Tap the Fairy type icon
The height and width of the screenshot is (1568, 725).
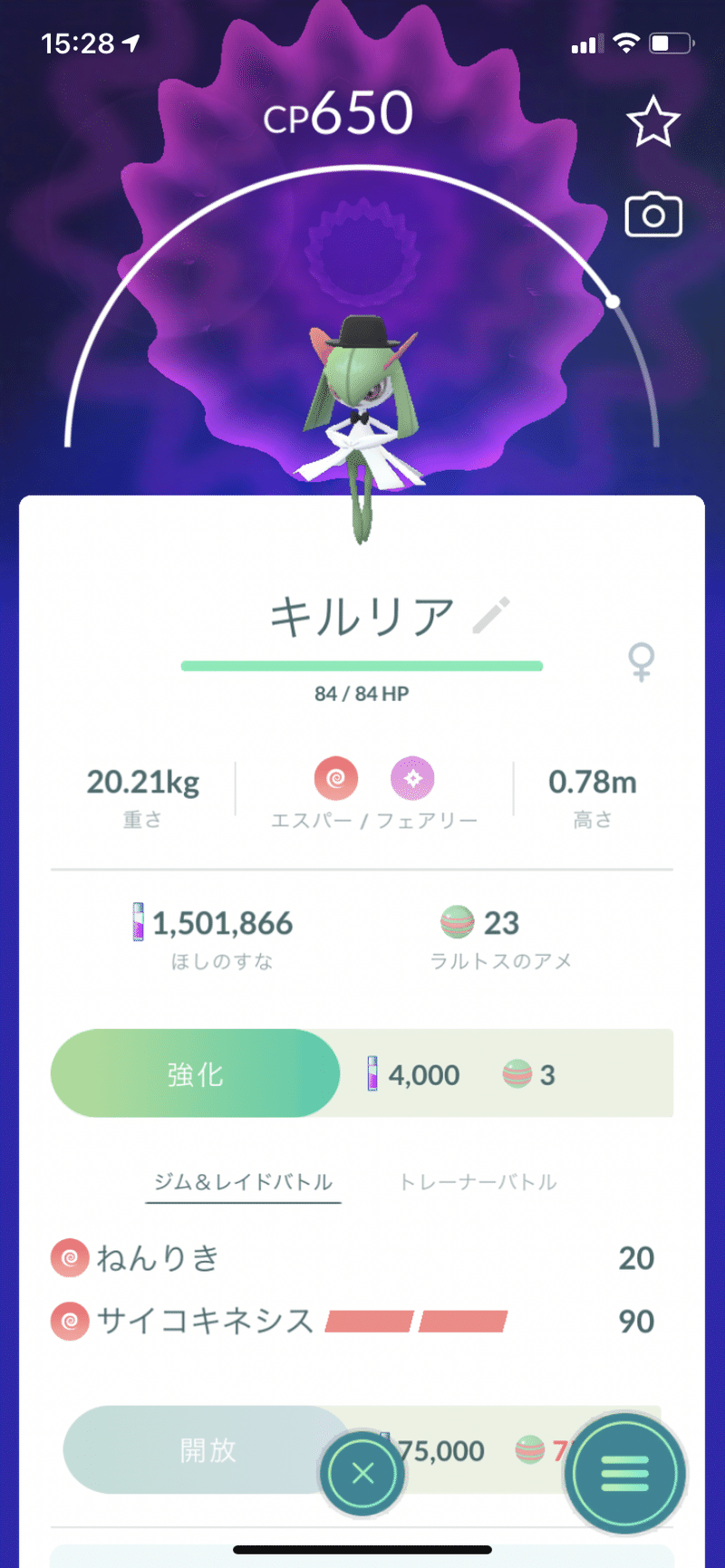[412, 778]
